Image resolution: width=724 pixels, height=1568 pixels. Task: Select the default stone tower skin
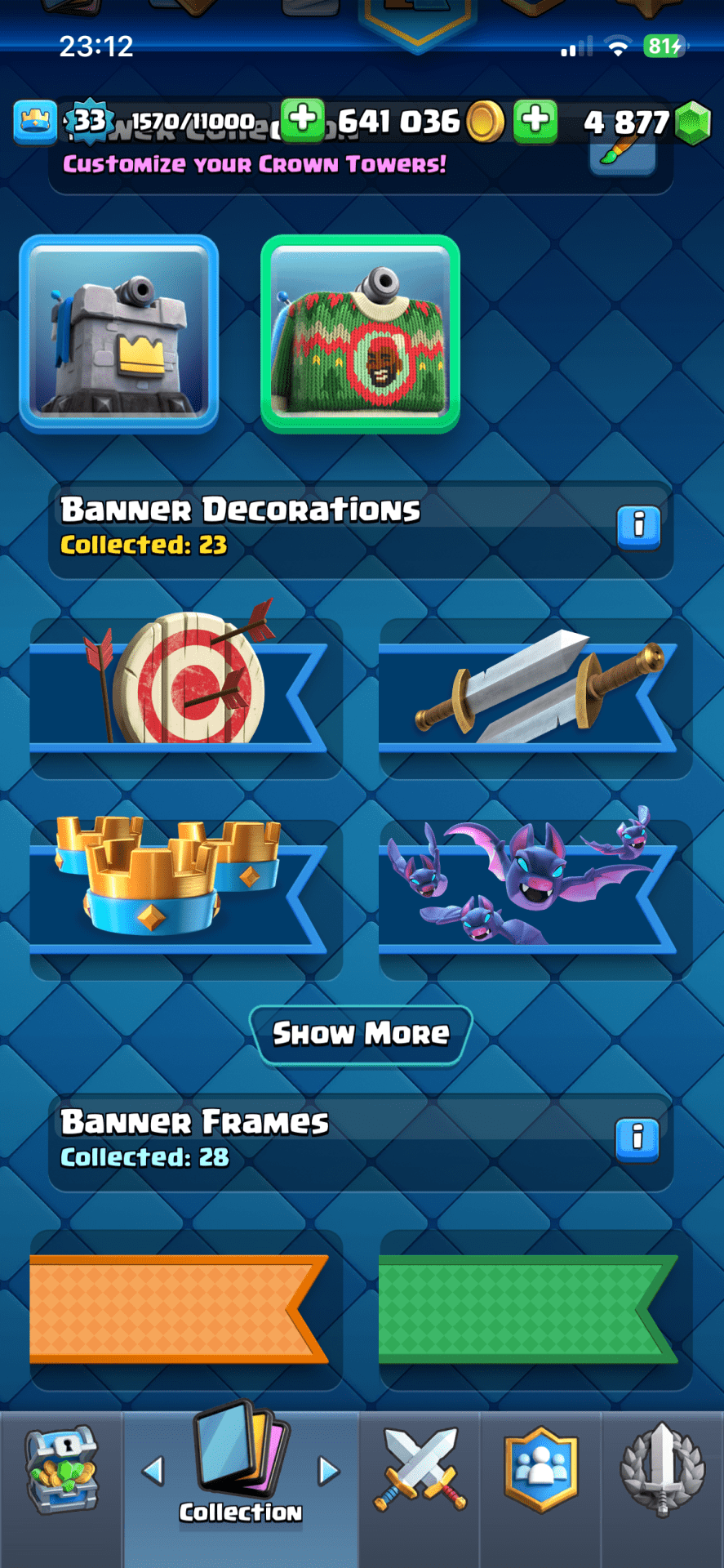point(119,333)
